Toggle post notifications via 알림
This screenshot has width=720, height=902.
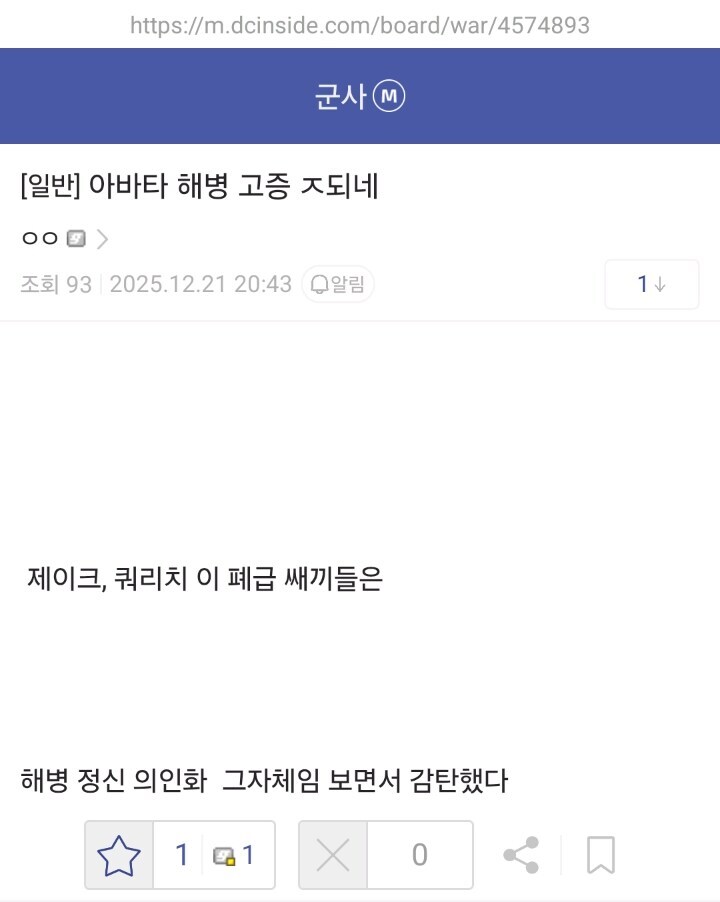click(337, 284)
